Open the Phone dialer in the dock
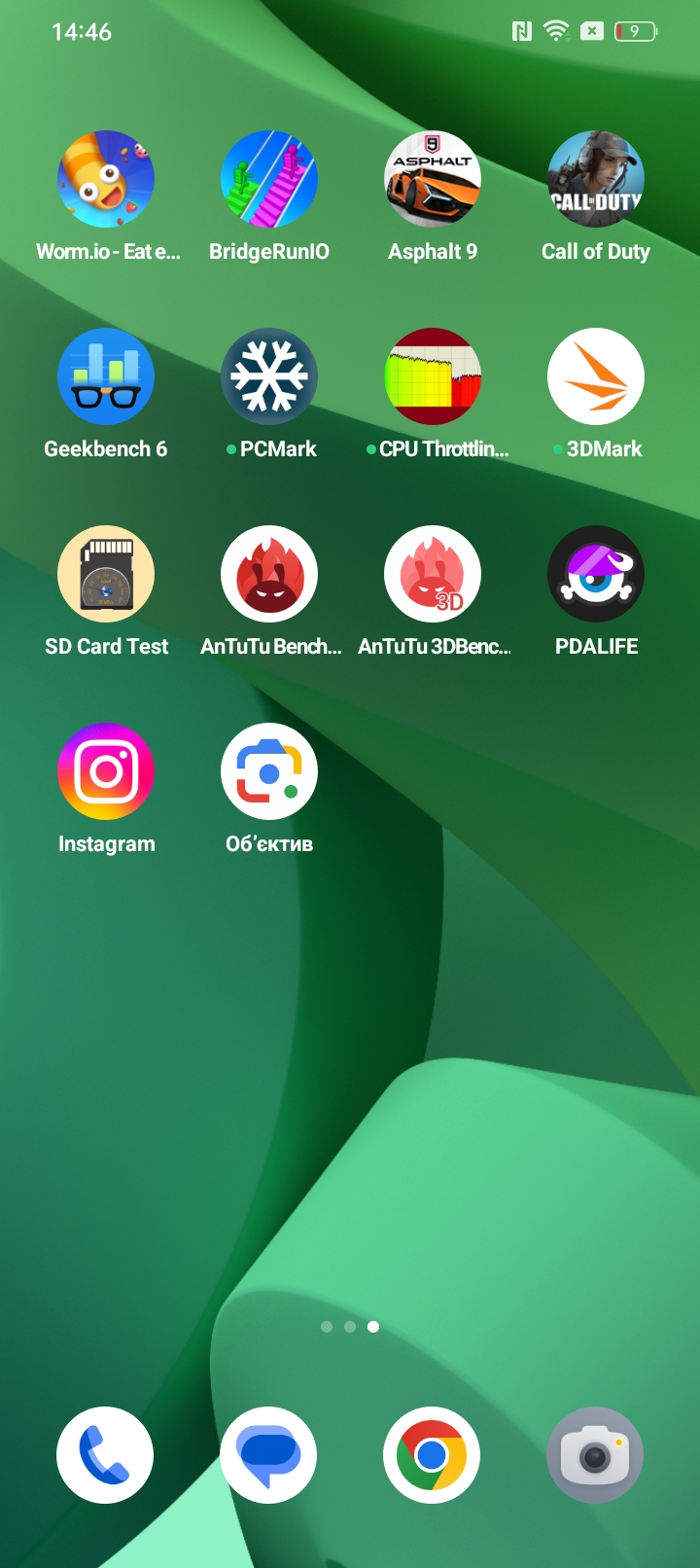This screenshot has width=700, height=1568. (x=105, y=1454)
